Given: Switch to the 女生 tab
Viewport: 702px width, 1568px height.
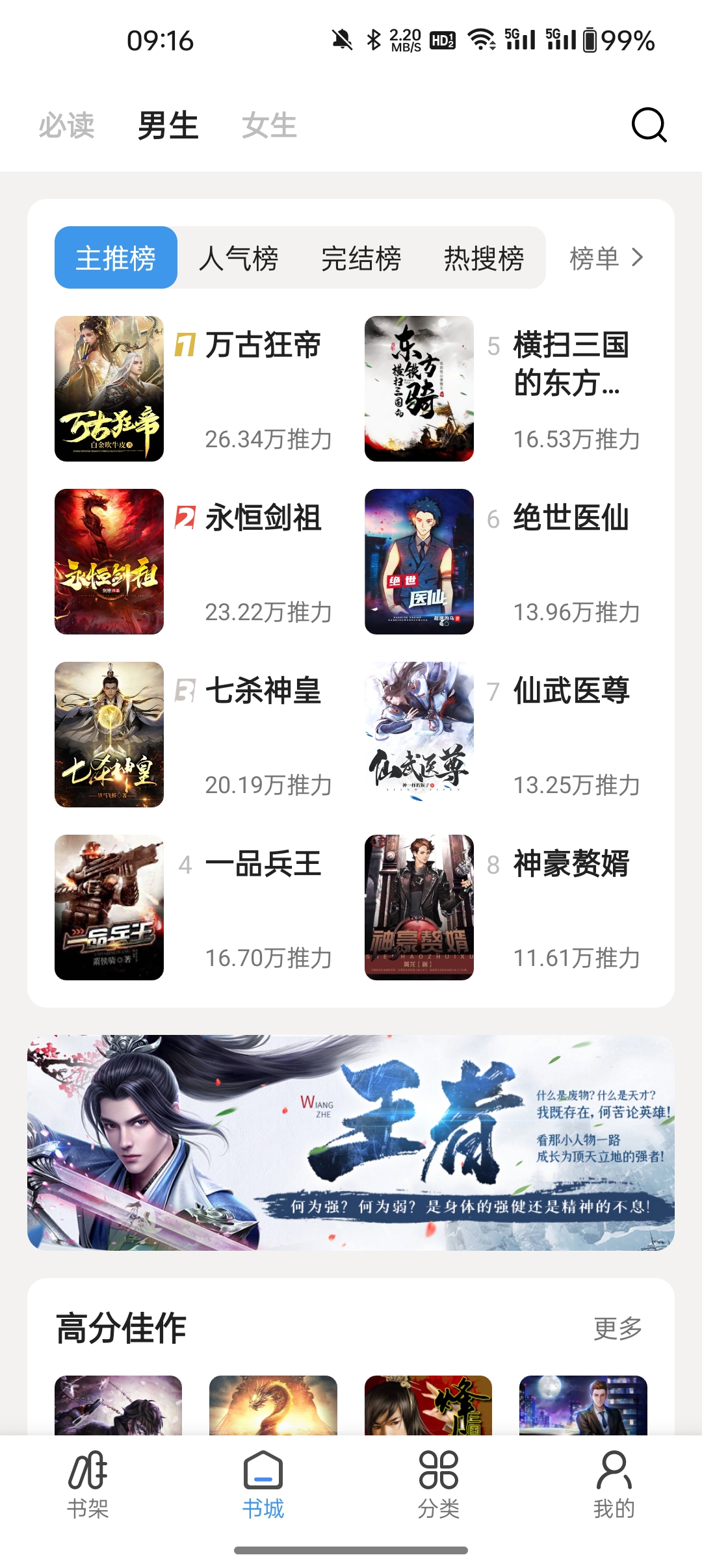Looking at the screenshot, I should (x=269, y=125).
